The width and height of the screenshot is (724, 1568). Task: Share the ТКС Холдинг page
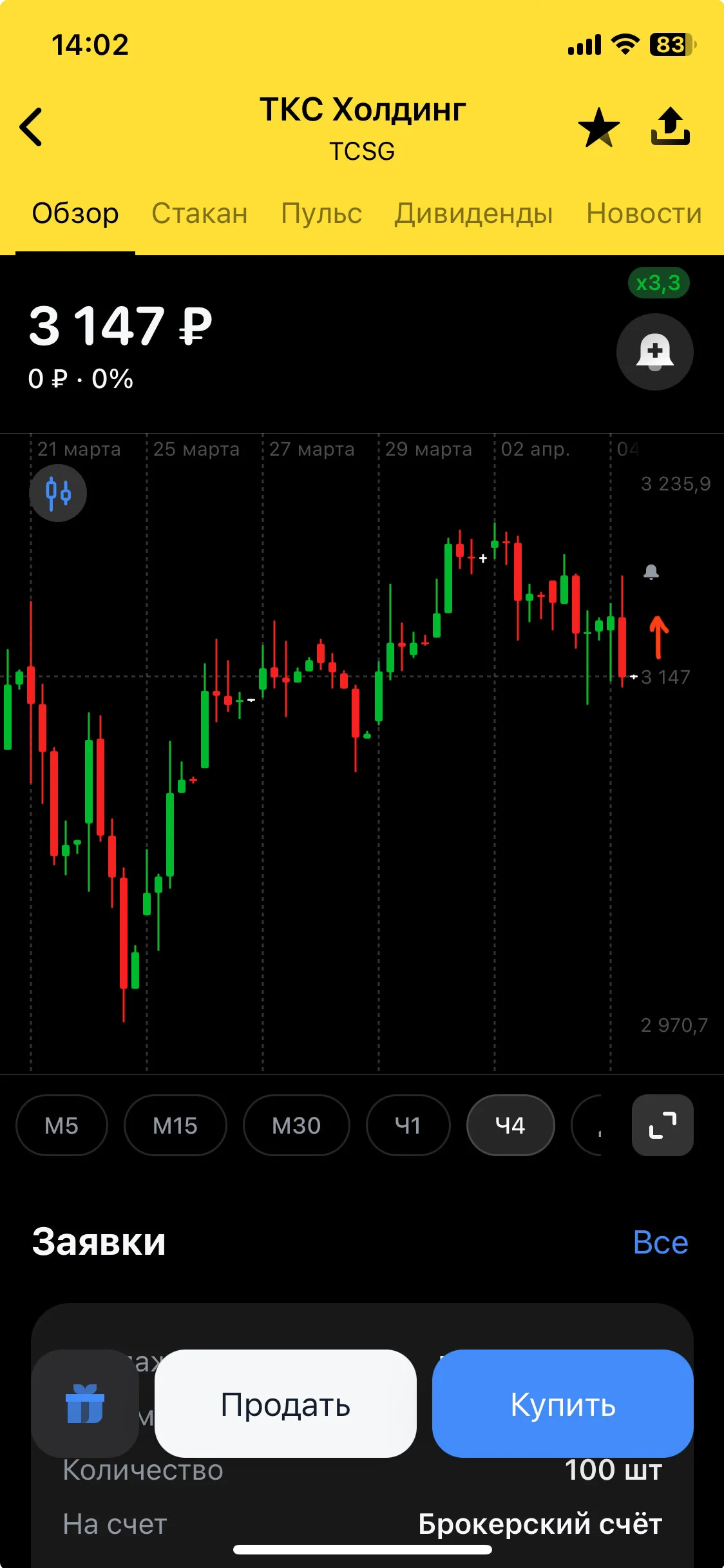671,126
